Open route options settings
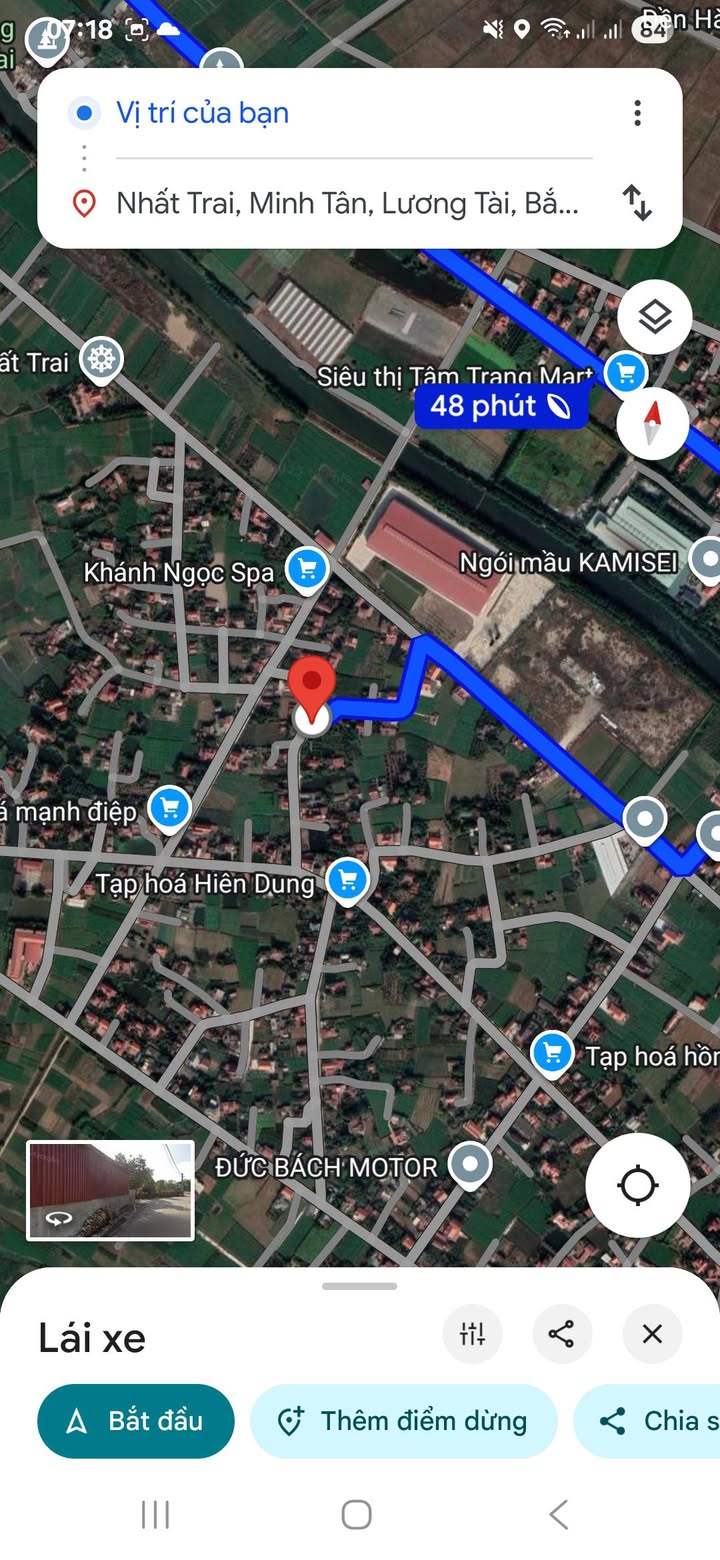This screenshot has width=720, height=1560. click(x=472, y=1333)
